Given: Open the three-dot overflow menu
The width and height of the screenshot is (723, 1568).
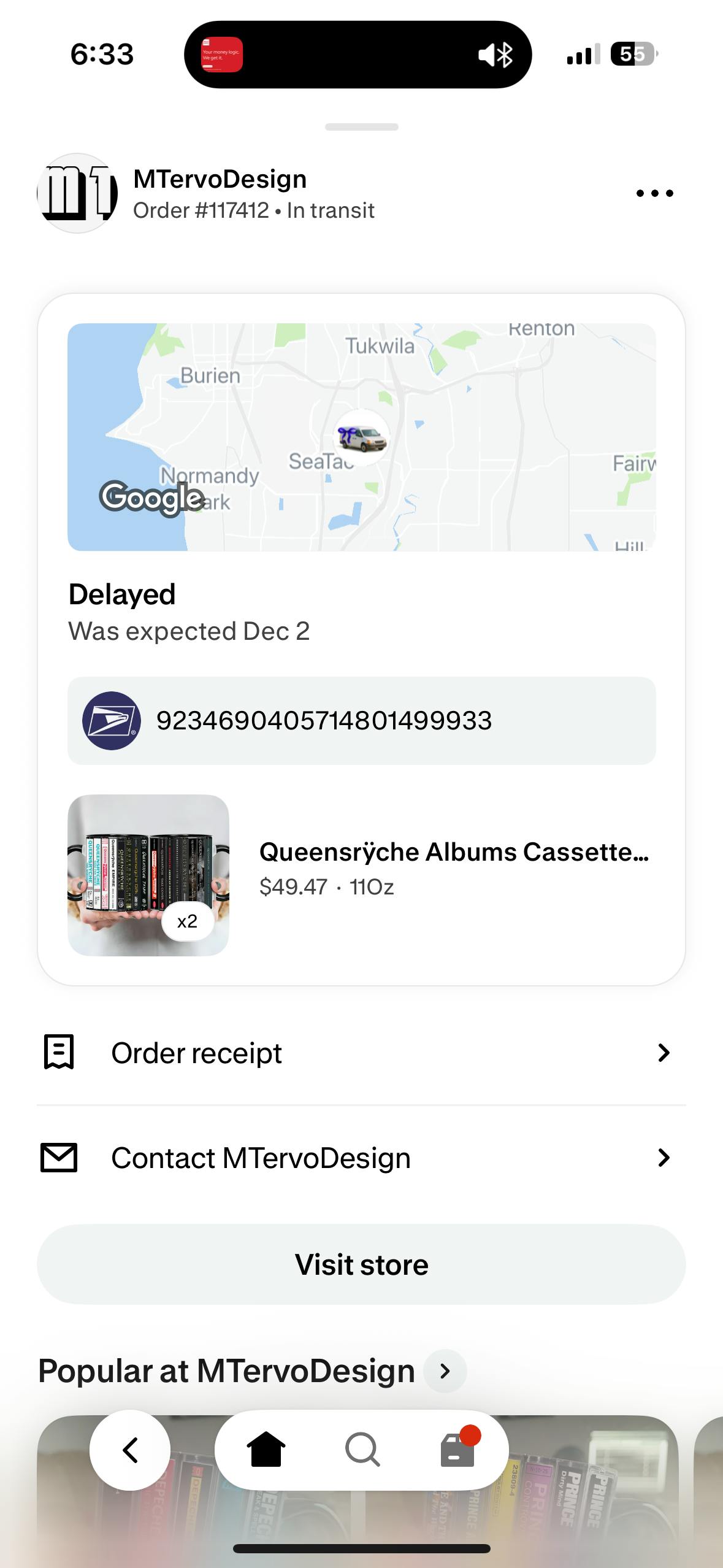Looking at the screenshot, I should (654, 193).
